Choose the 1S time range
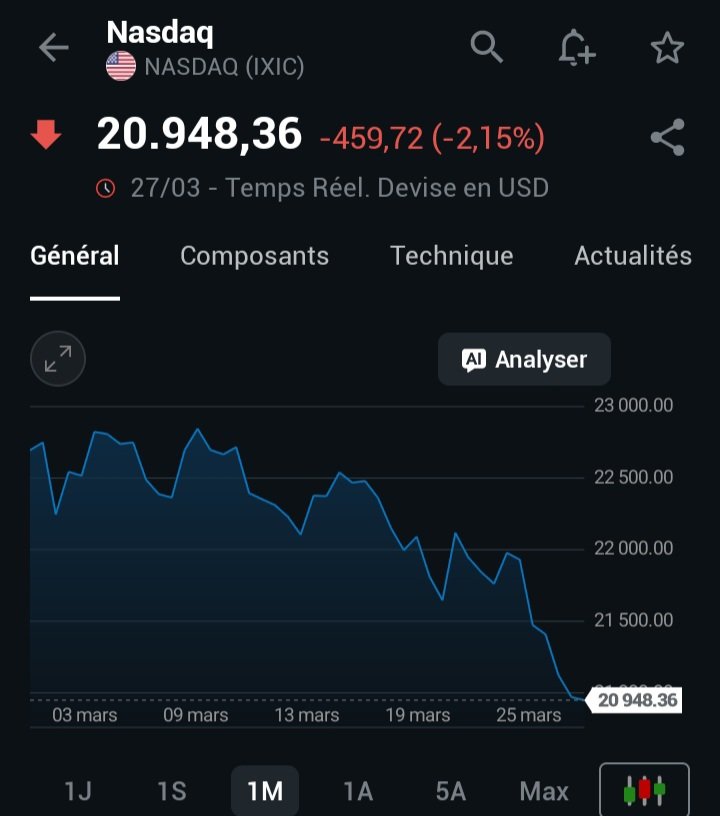This screenshot has height=816, width=720. 171,792
